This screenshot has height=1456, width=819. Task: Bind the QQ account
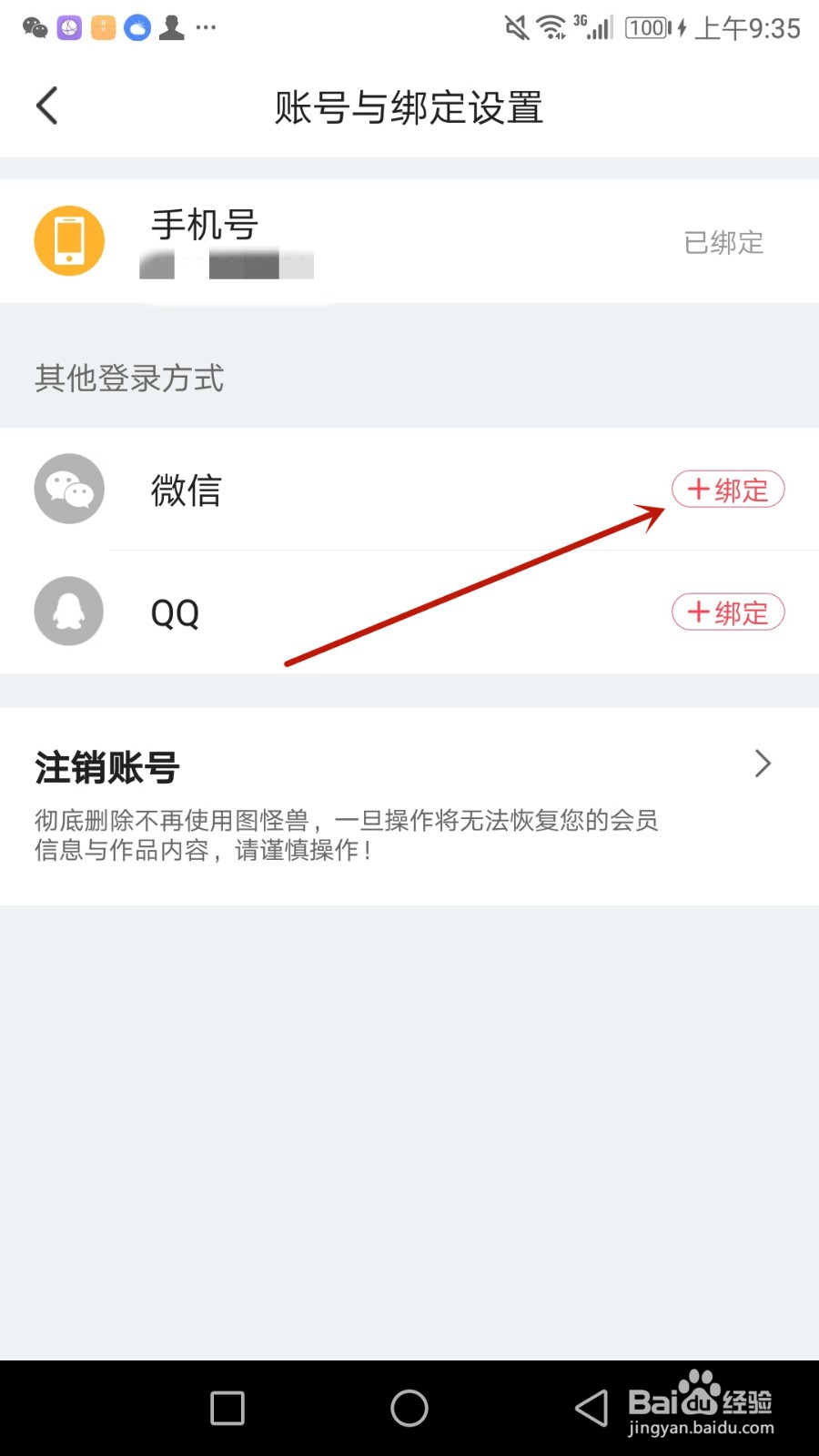tap(728, 612)
